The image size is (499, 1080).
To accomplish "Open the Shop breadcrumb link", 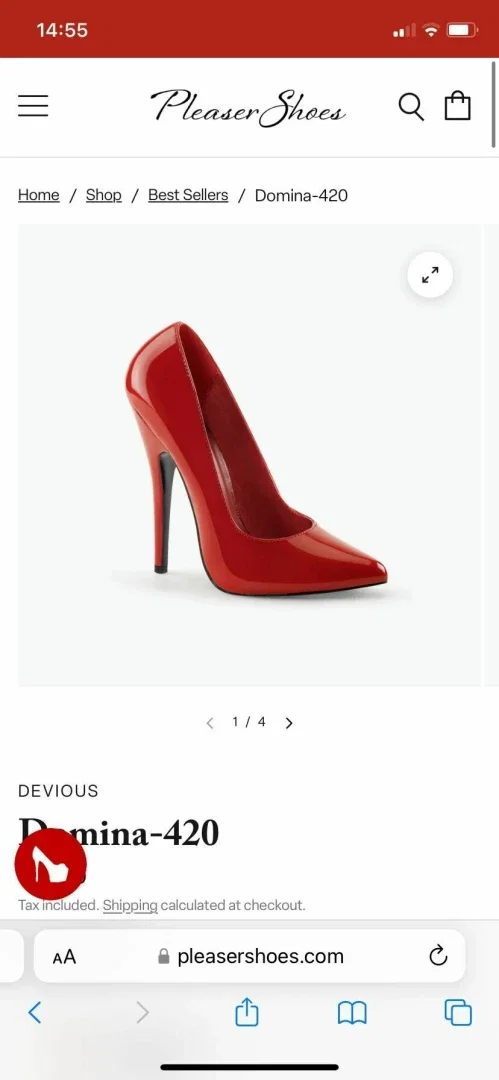I will tap(103, 195).
